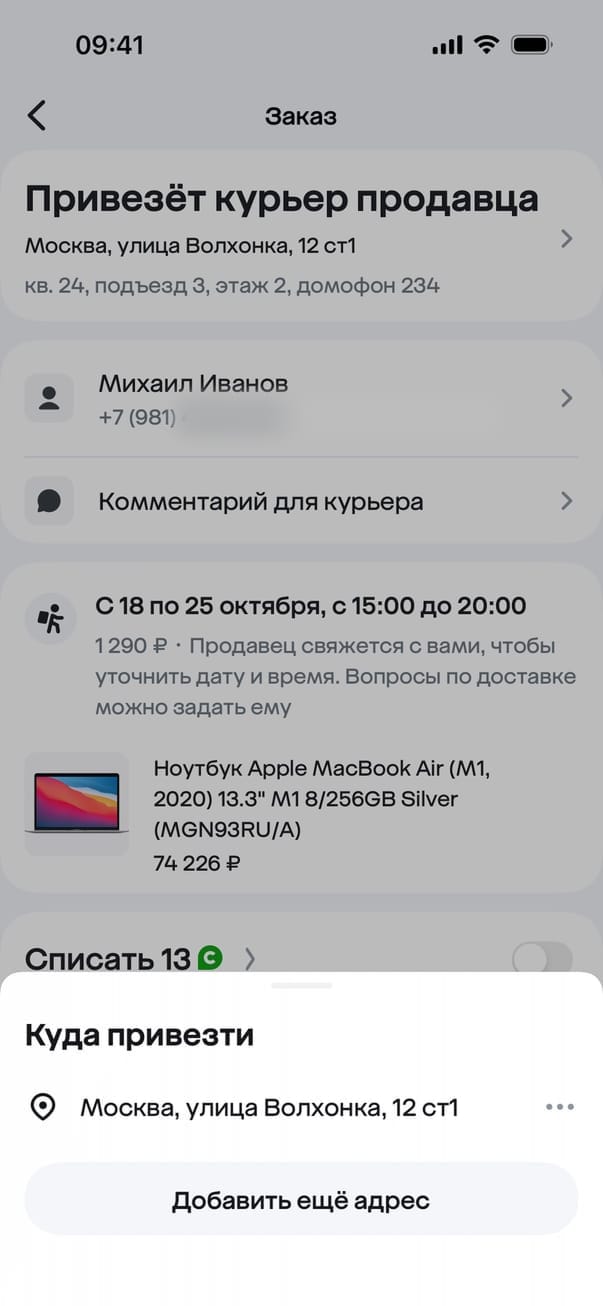Open the Привезёт курьер продавца delivery card
Image resolution: width=603 pixels, height=1306 pixels.
(x=300, y=238)
